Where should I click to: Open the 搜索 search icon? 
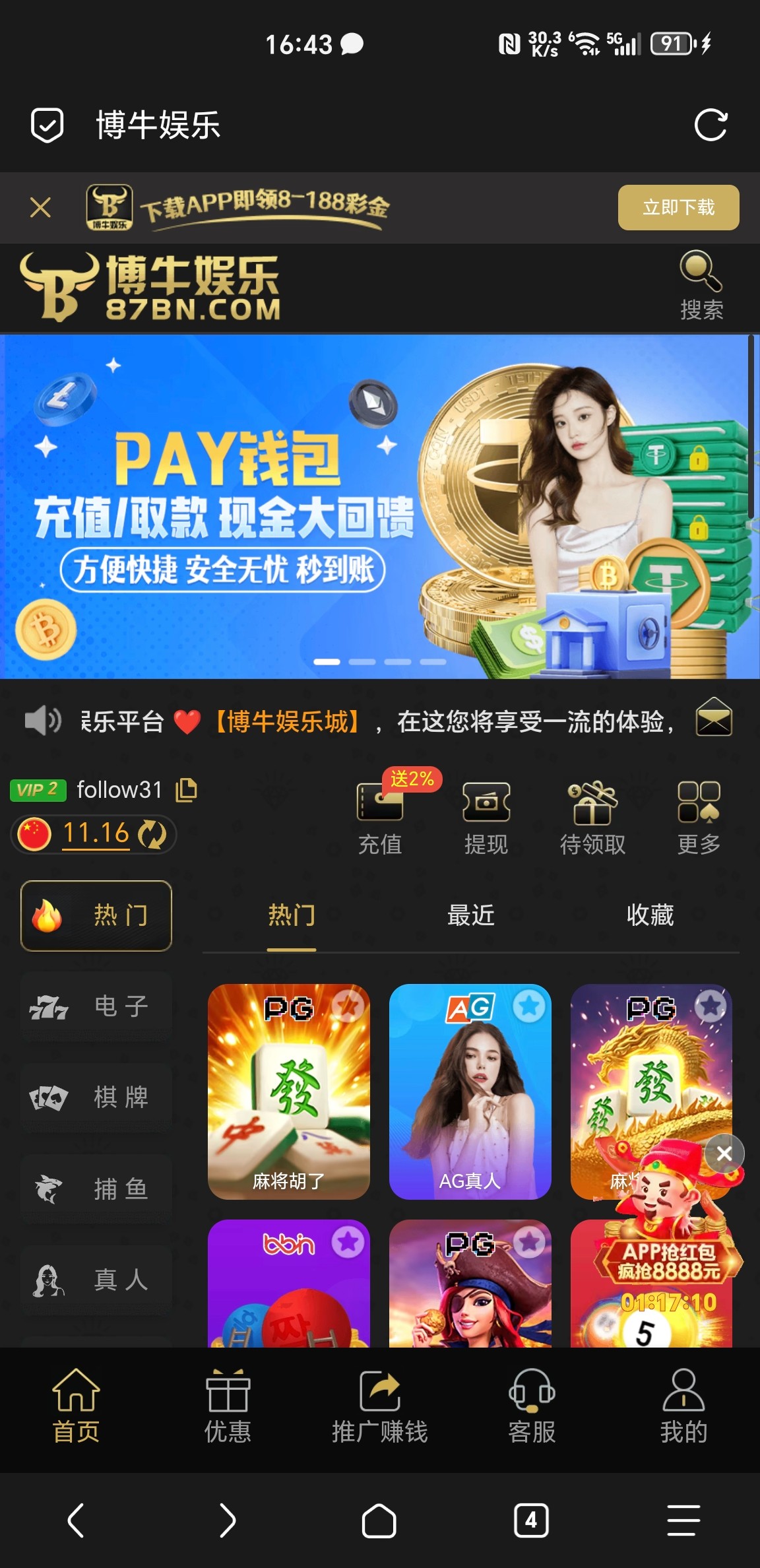click(x=701, y=285)
